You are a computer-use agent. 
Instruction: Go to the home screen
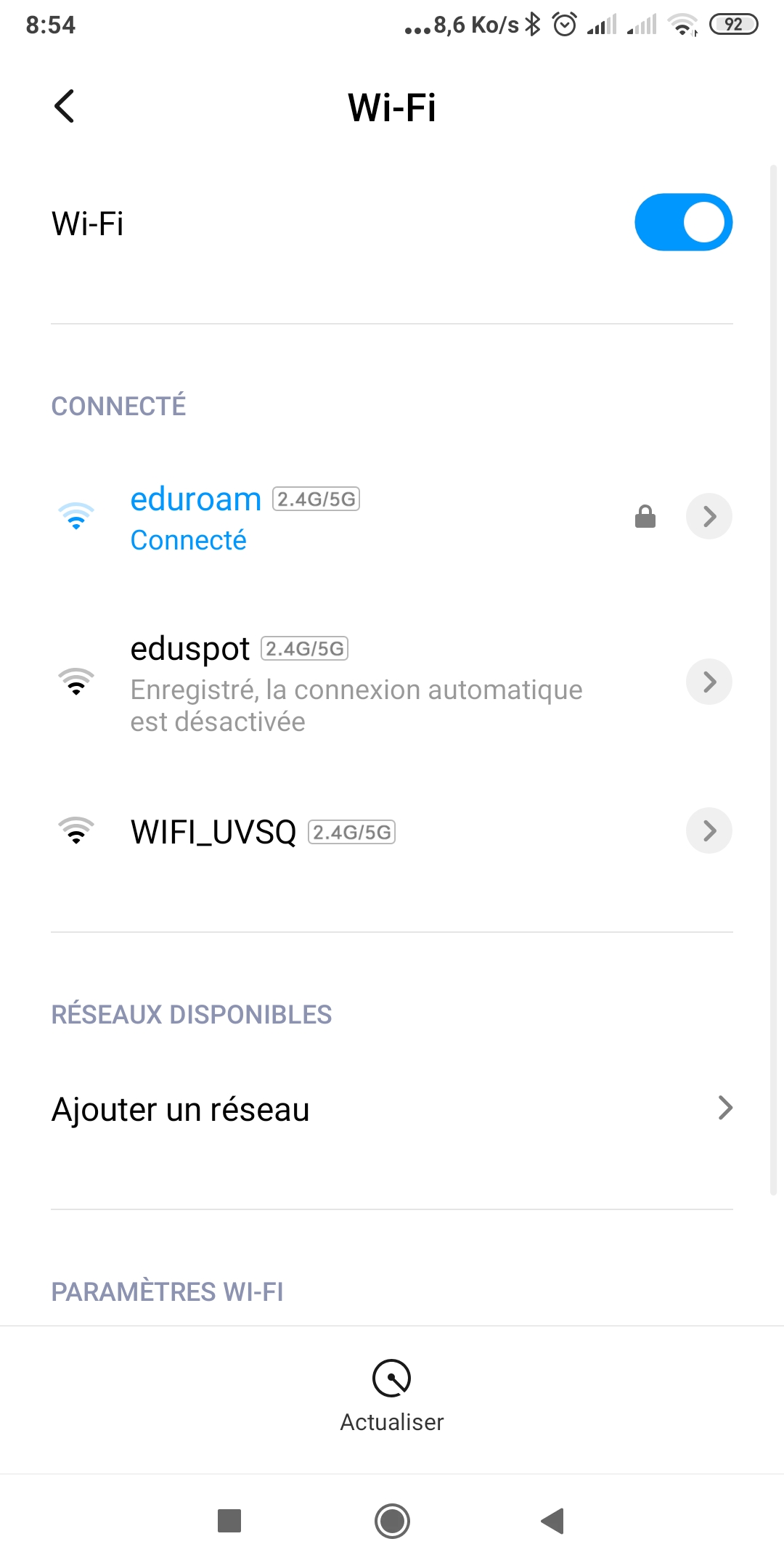click(x=392, y=1520)
